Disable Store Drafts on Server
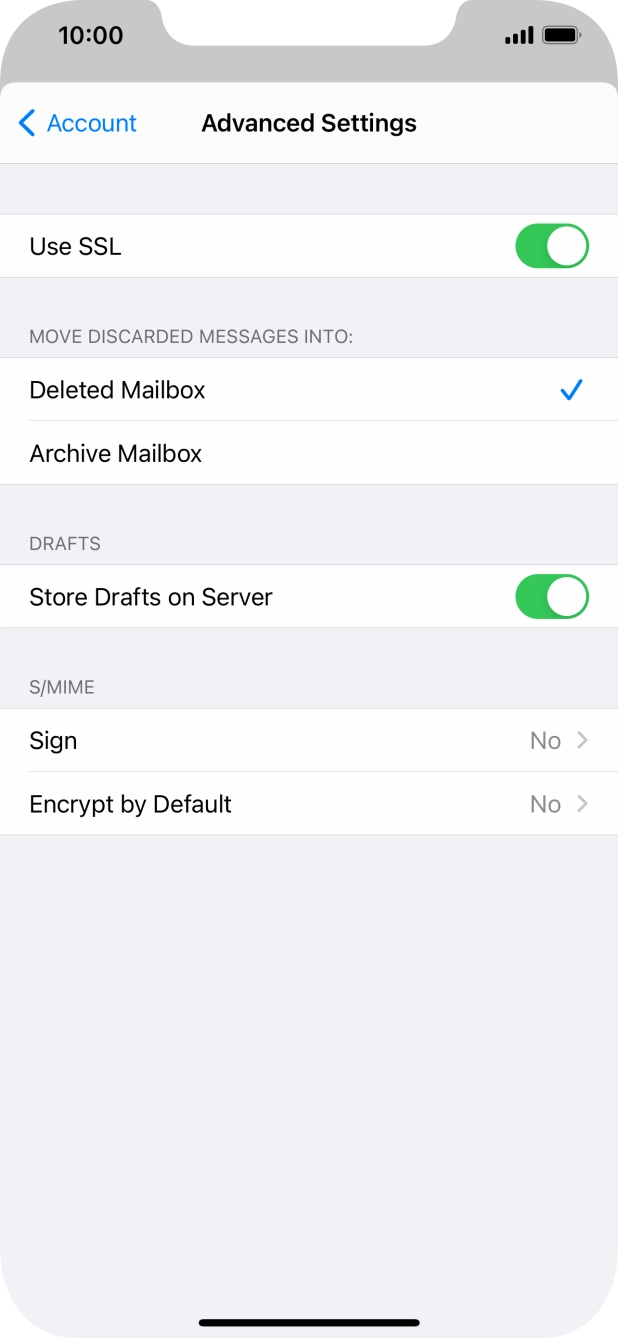Screen dimensions: 618x1338 551,597
